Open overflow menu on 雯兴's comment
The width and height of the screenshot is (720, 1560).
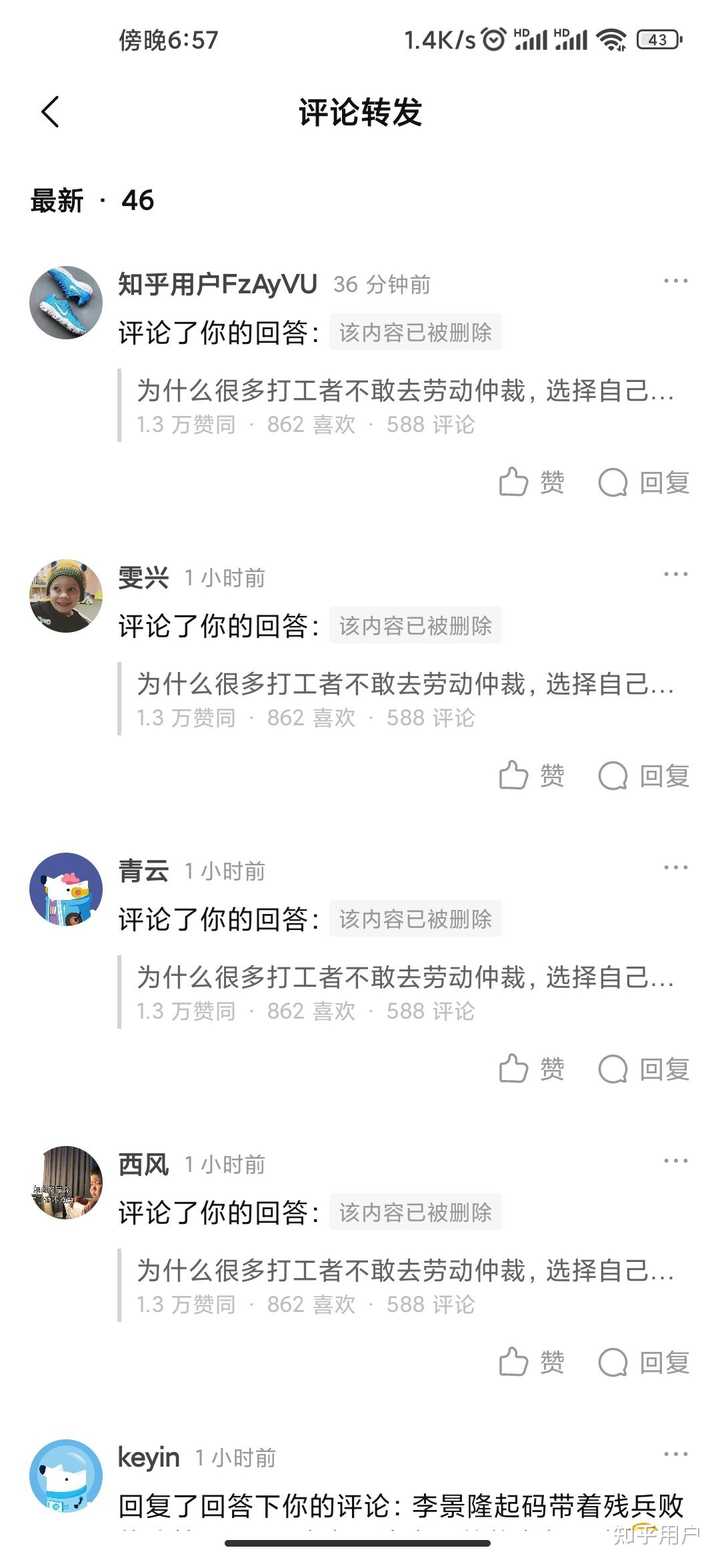tap(676, 574)
